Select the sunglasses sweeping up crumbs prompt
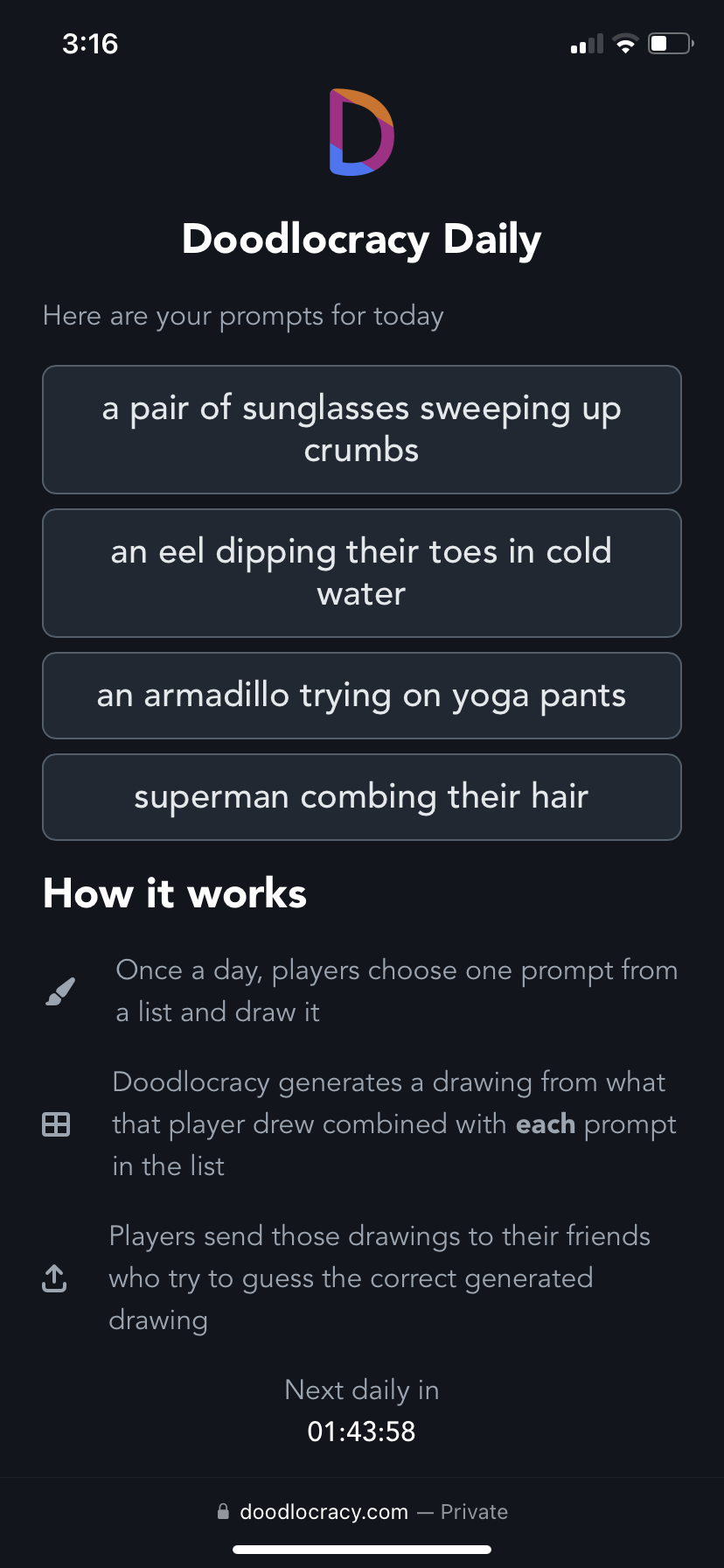724x1568 pixels. click(361, 429)
